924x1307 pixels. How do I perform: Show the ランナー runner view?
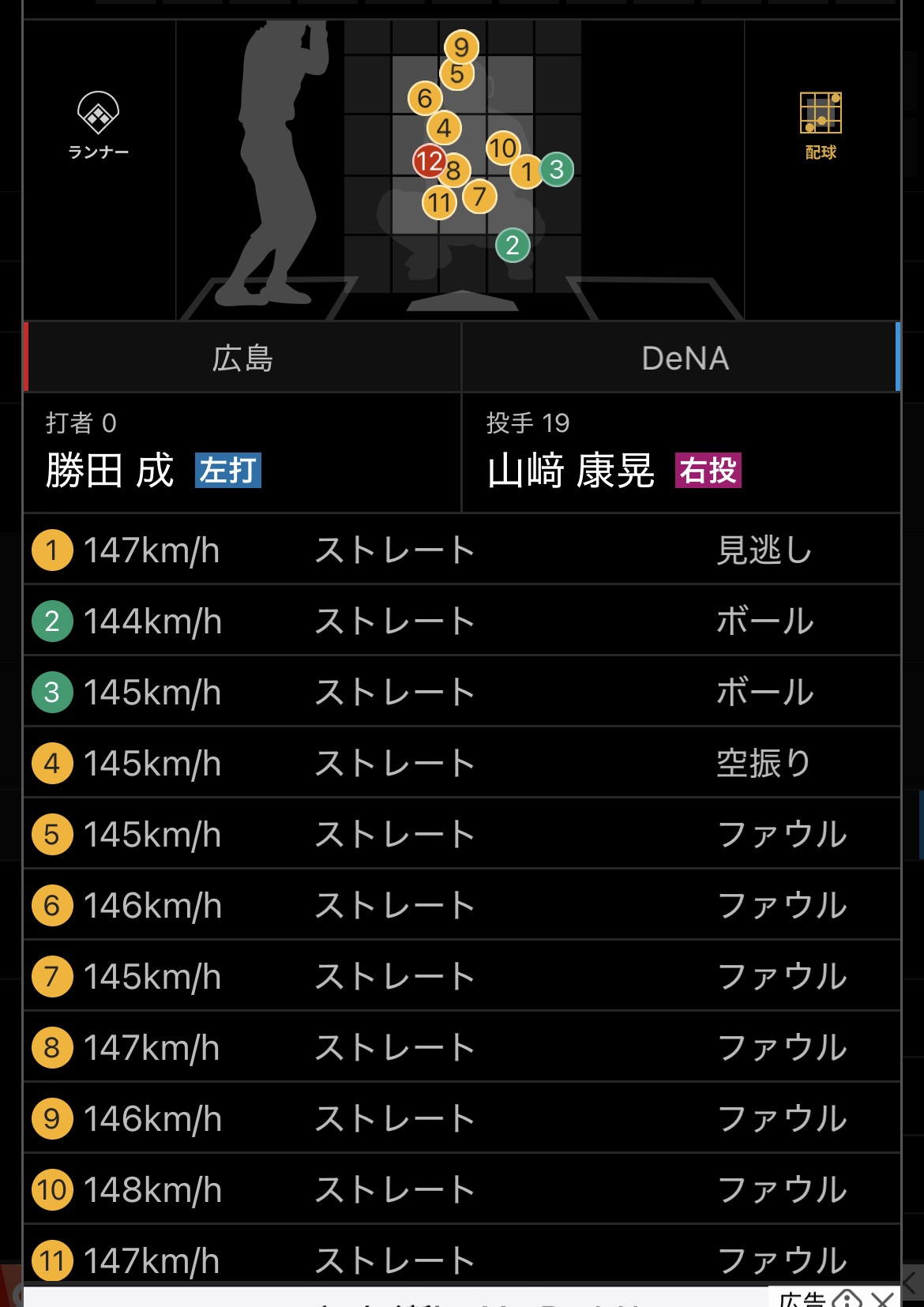(98, 125)
